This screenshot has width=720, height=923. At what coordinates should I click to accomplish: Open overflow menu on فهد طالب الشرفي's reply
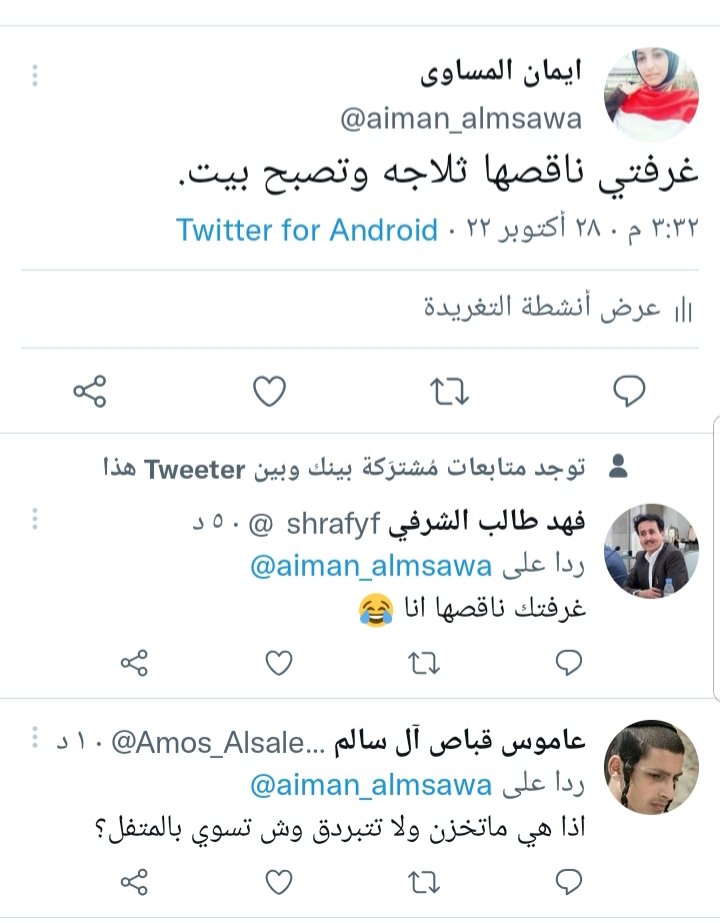tap(35, 520)
